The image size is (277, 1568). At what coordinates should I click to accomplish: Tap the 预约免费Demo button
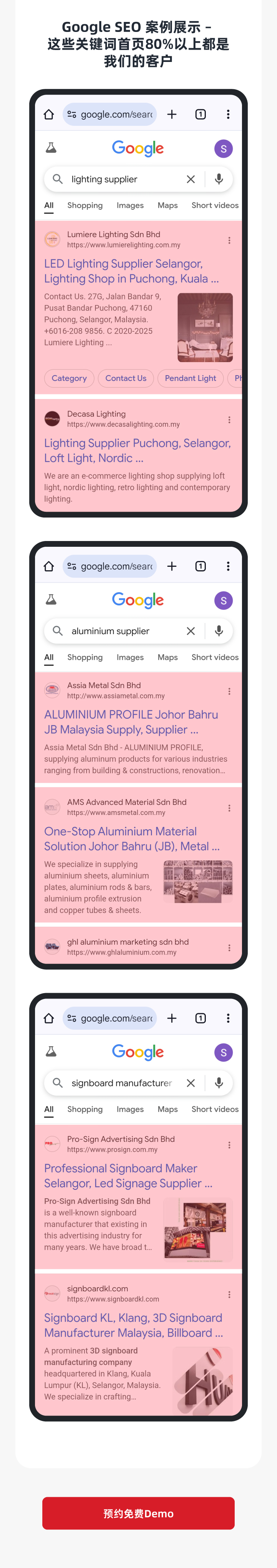tap(138, 1513)
